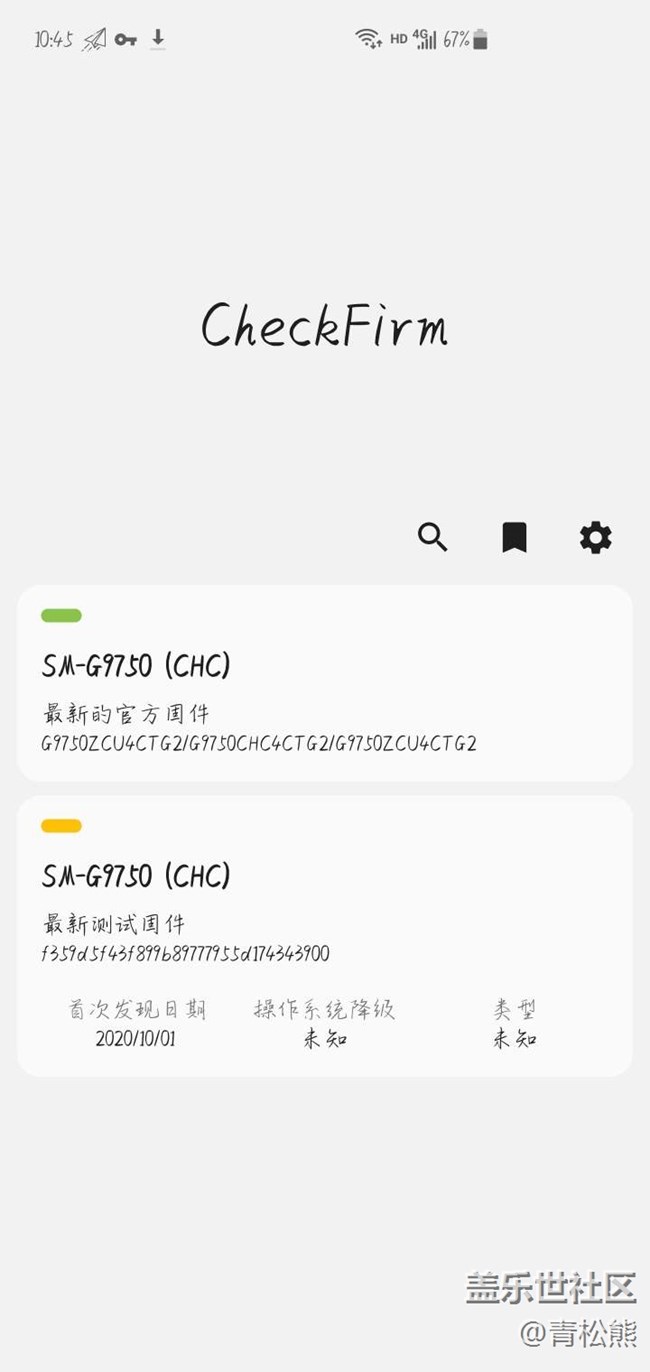650x1372 pixels.
Task: Open the bookmarks icon
Action: (x=514, y=537)
